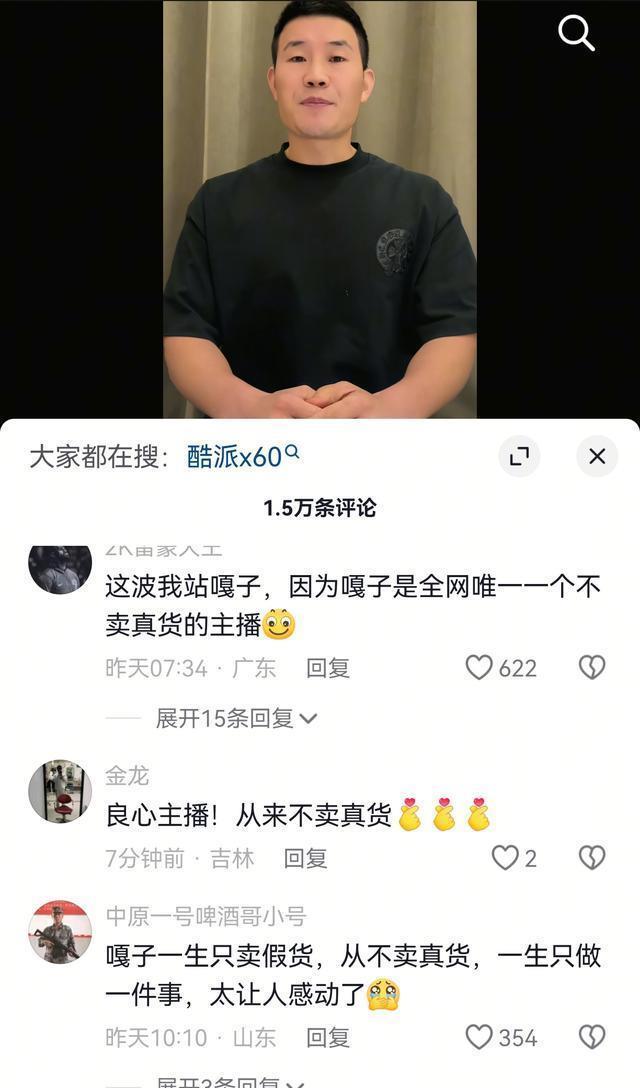Screen dimensions: 640x1088
Task: Open 金龙's profile avatar
Action: 60,791
